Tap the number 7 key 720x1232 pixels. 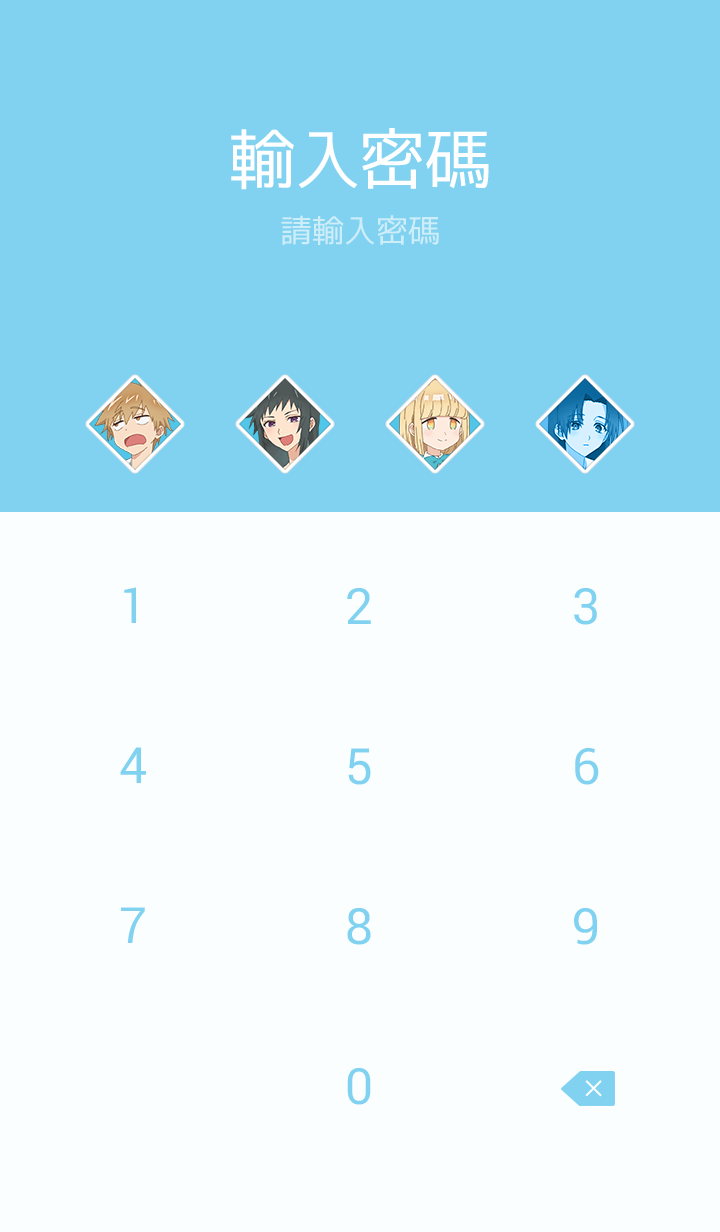(x=132, y=927)
